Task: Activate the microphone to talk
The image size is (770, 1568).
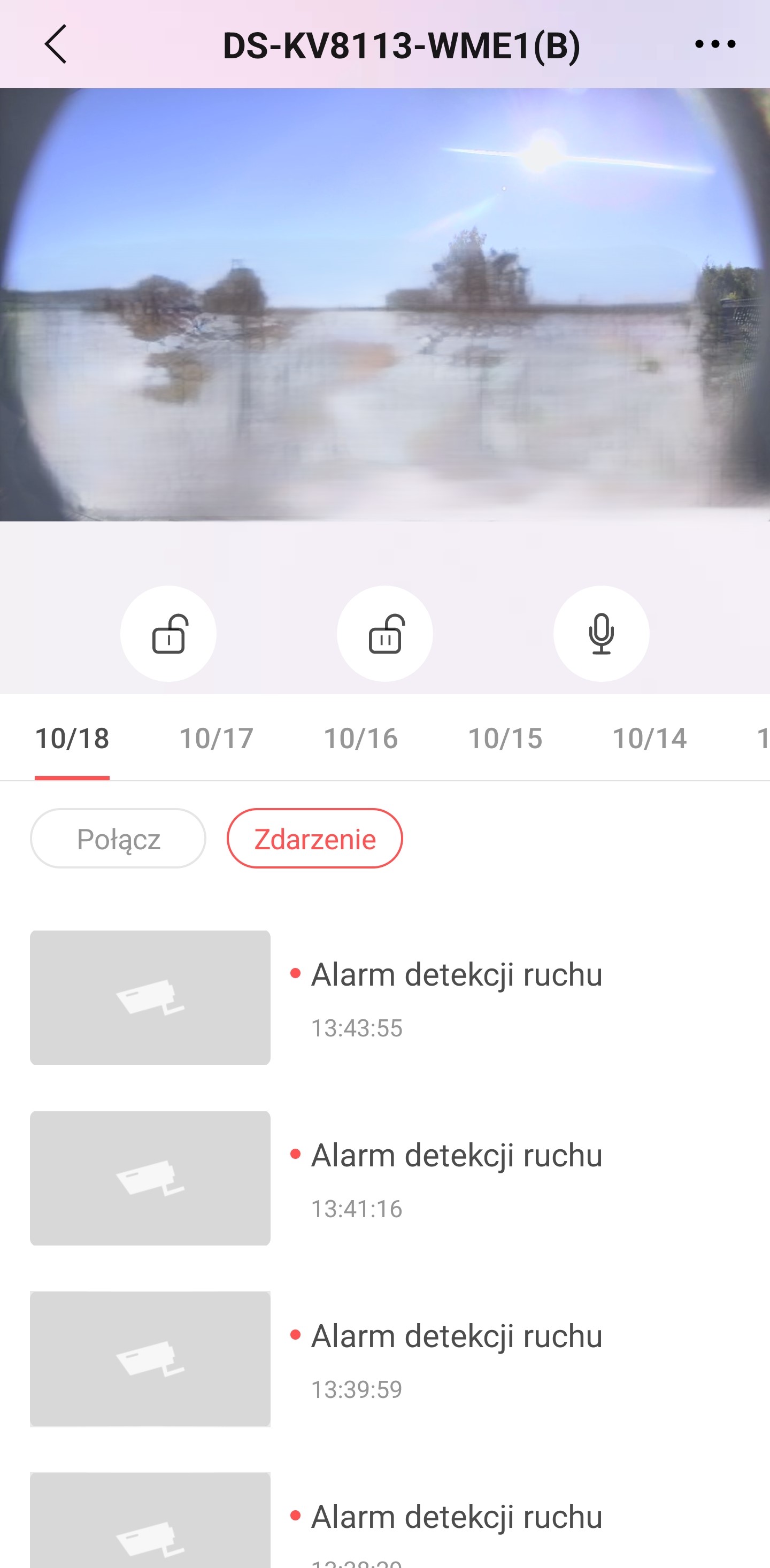Action: pos(601,634)
